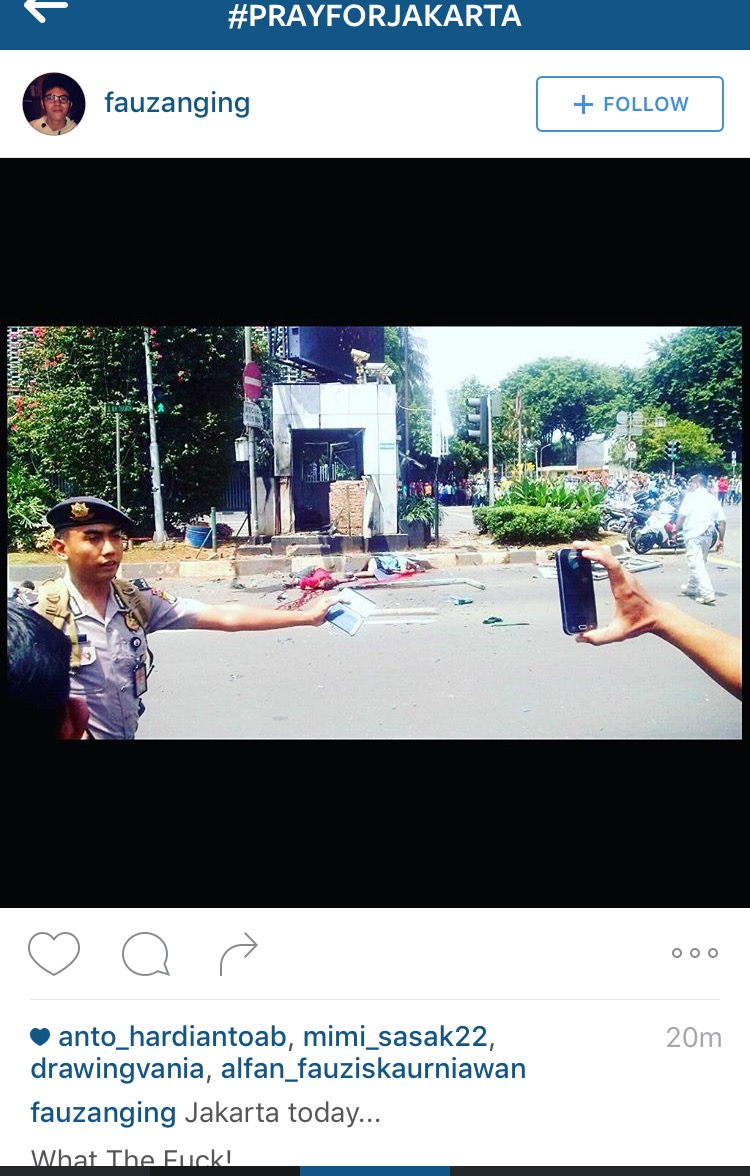Open the fauzanging username in the post header
This screenshot has height=1176, width=750.
point(177,103)
